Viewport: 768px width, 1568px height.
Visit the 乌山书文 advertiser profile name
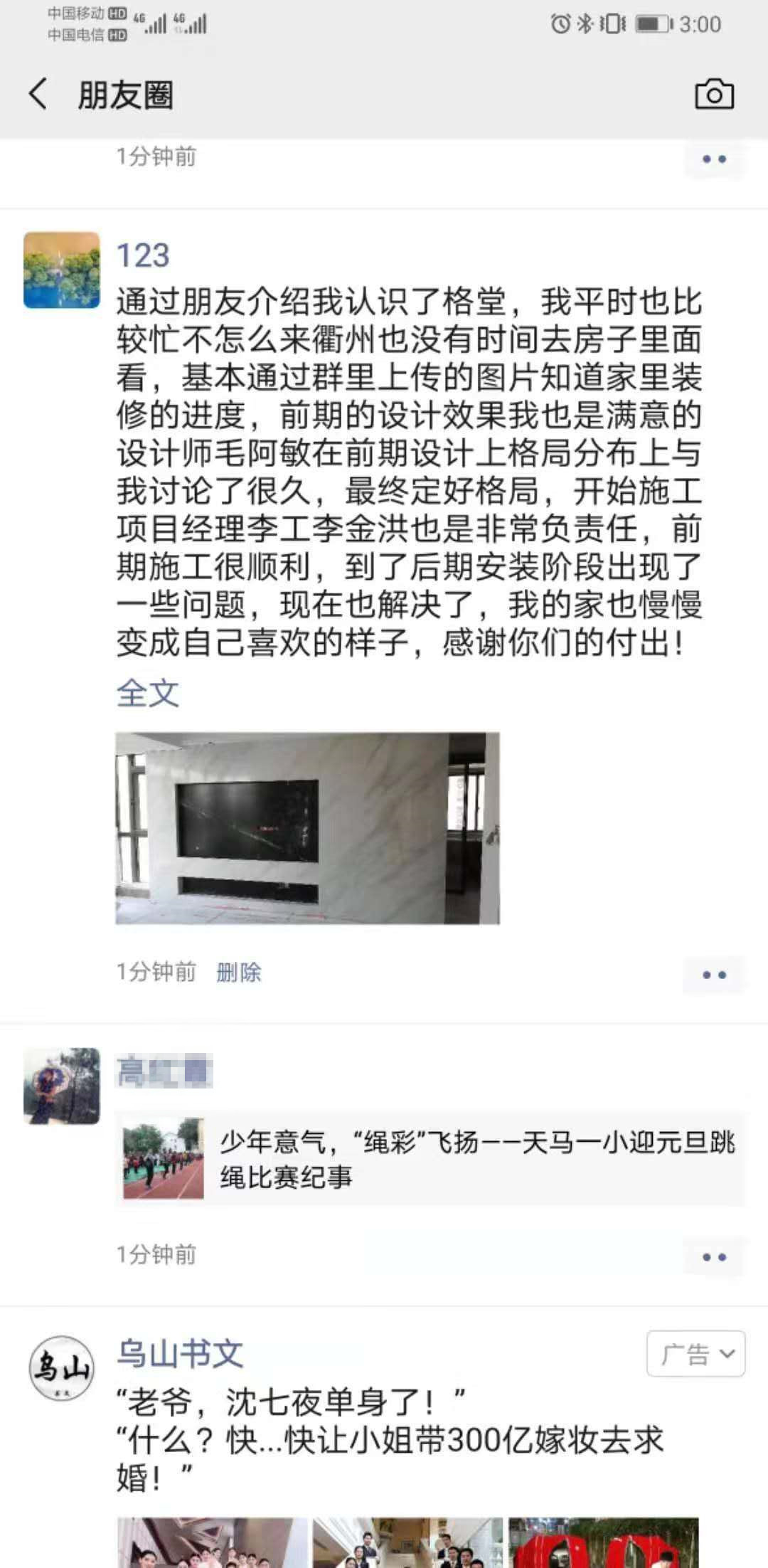[180, 1354]
